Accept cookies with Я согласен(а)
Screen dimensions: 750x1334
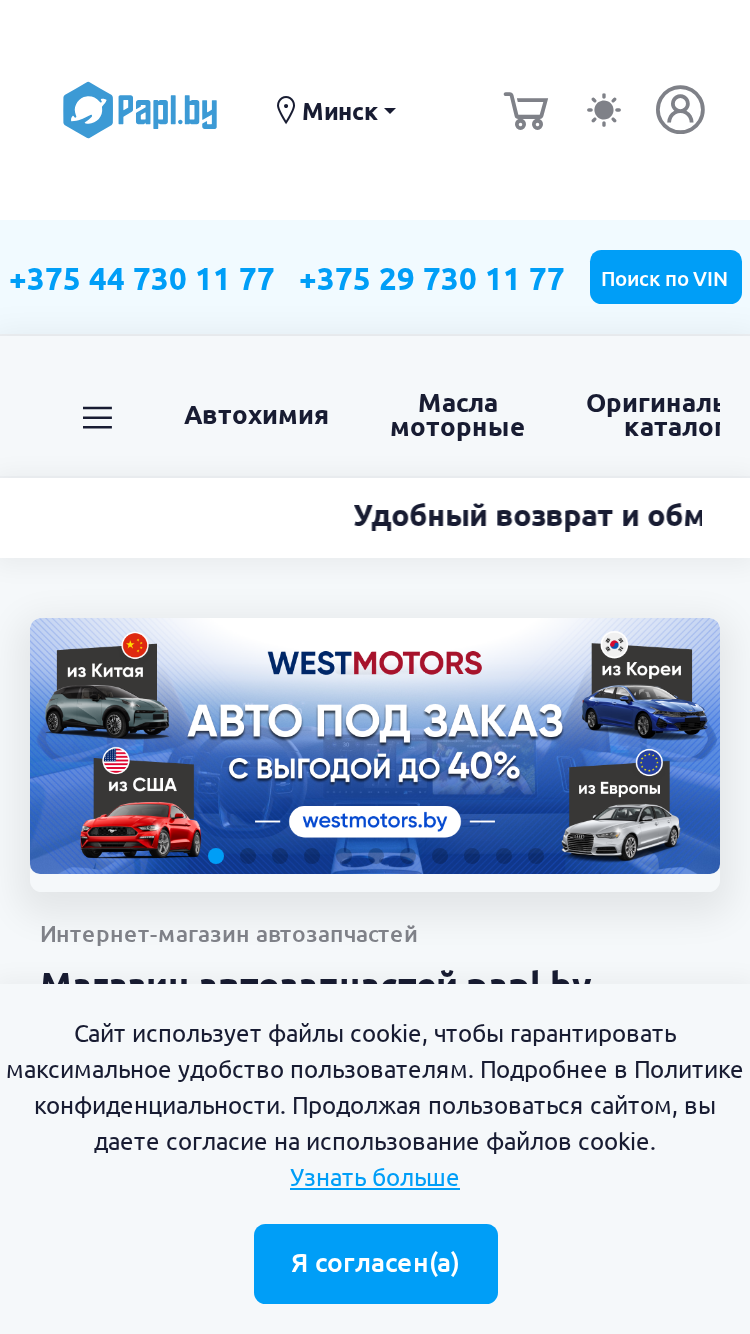tap(376, 1264)
